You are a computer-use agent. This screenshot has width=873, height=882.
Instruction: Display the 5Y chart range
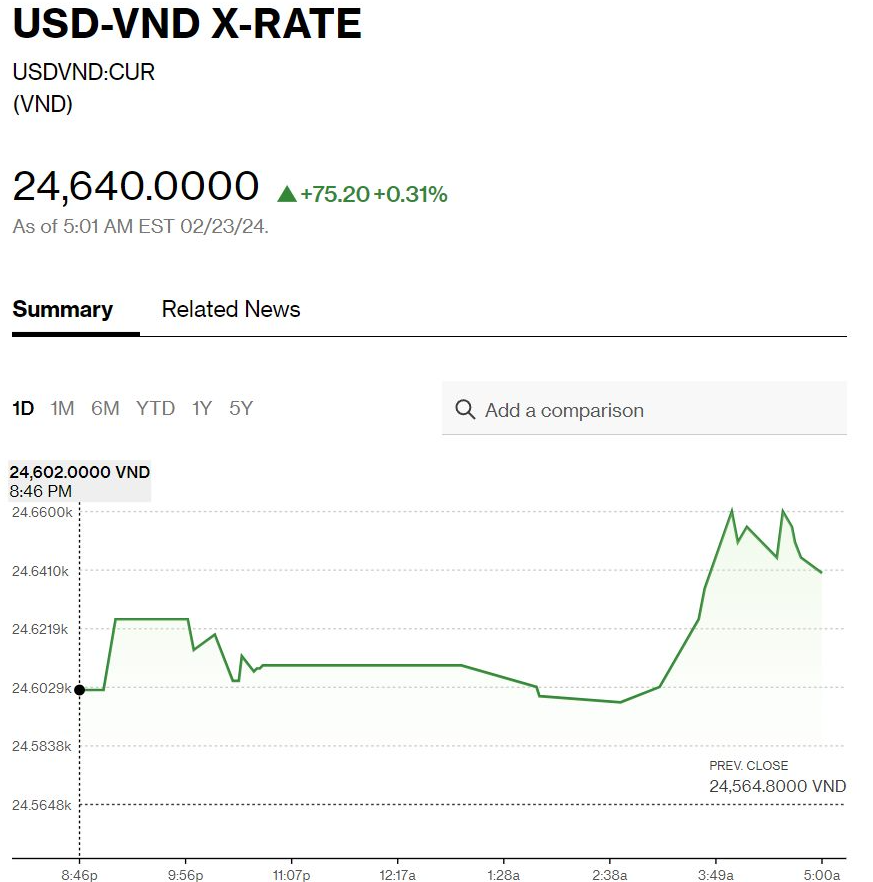pyautogui.click(x=241, y=408)
